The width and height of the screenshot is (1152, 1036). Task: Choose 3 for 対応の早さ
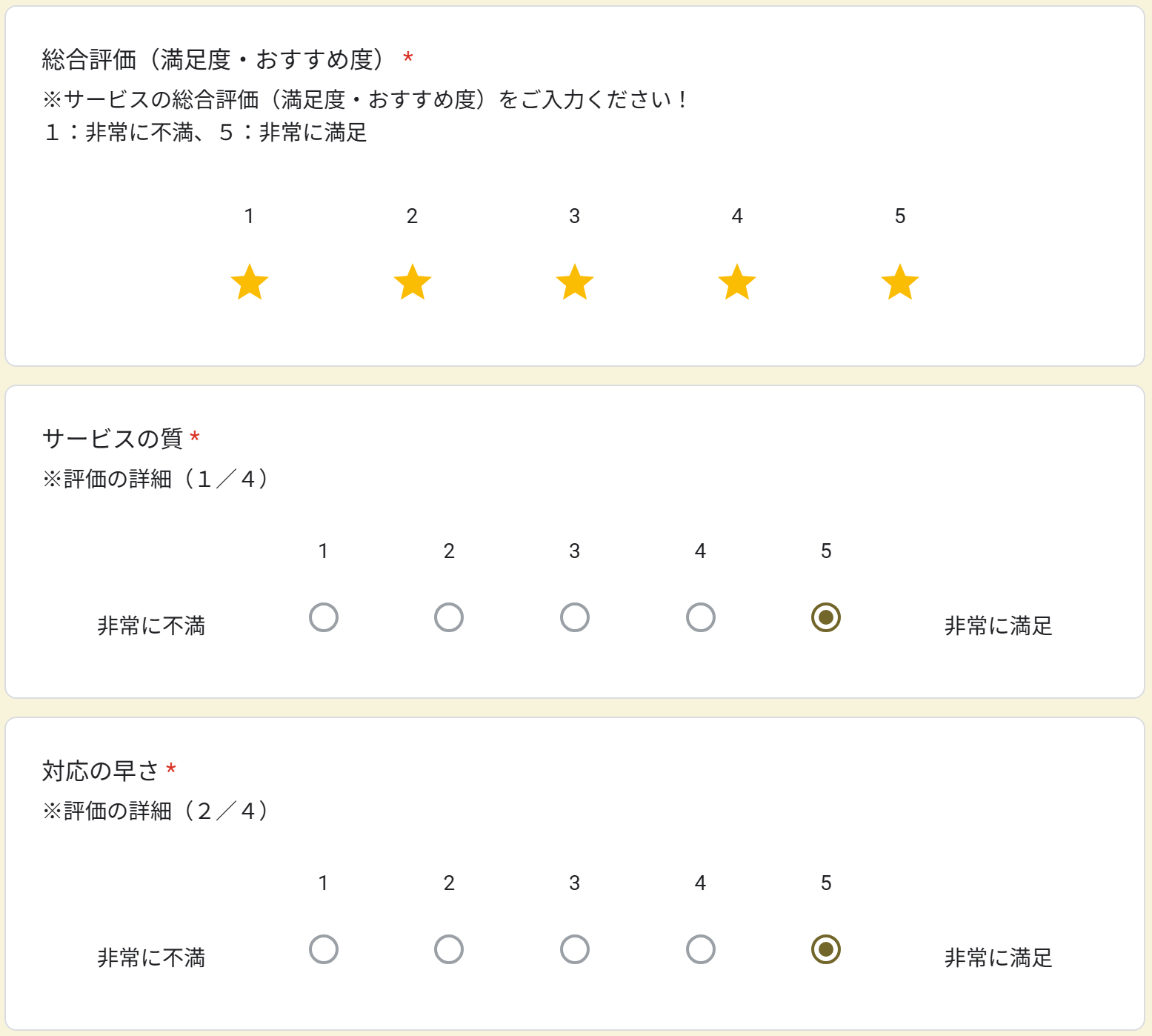(575, 949)
